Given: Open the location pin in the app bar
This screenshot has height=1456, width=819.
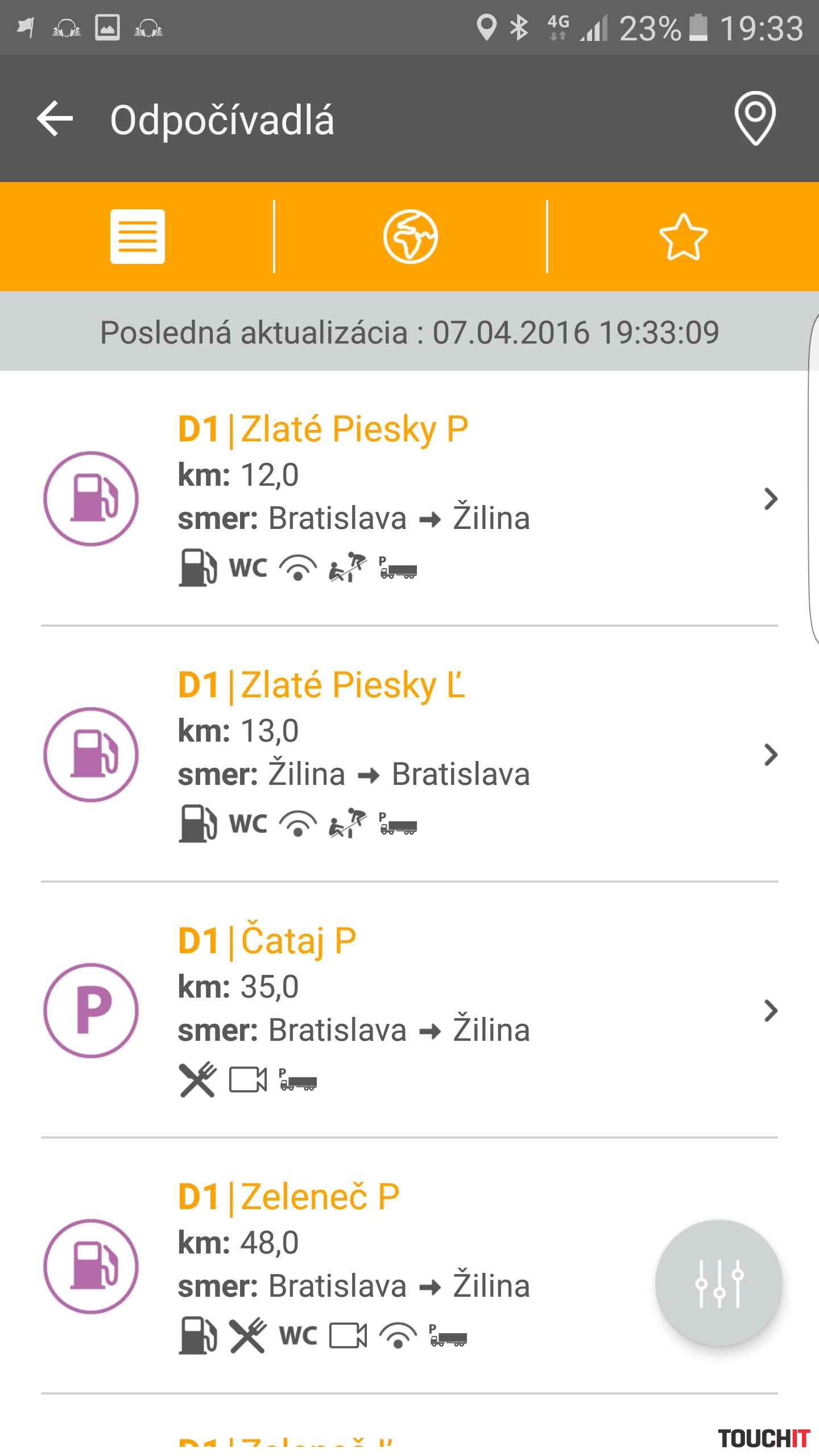Looking at the screenshot, I should [x=755, y=119].
